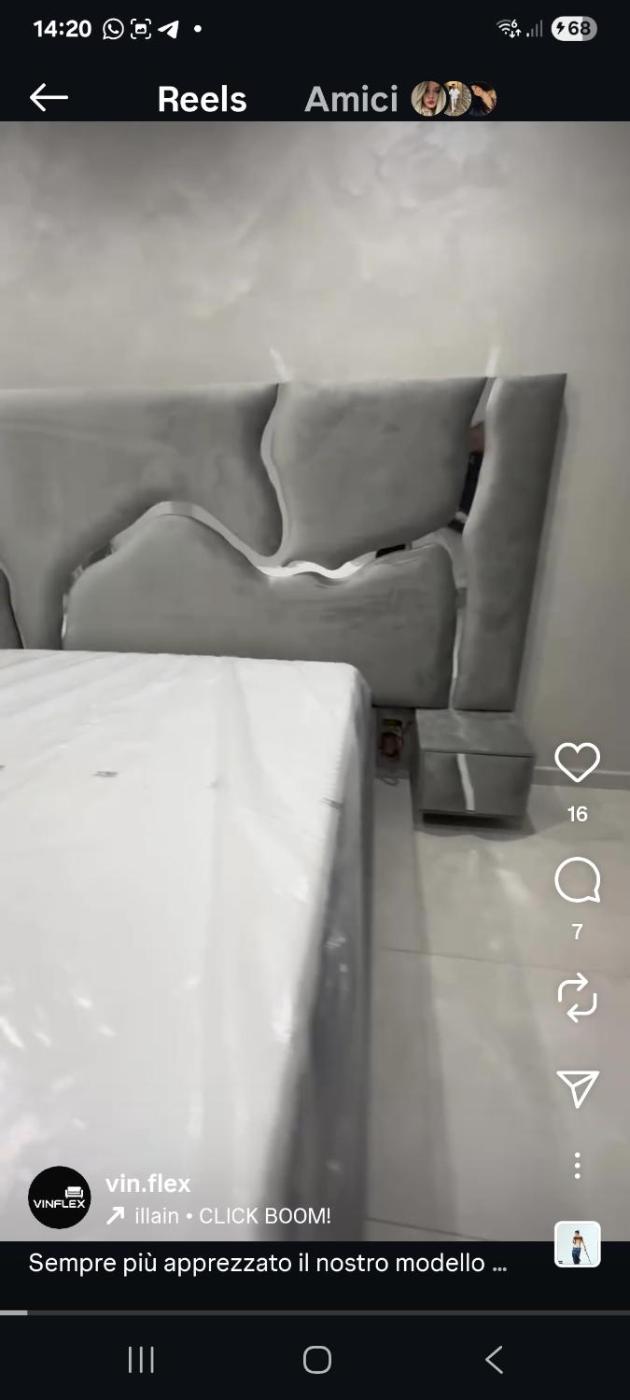Open the three-dot more options menu
Image resolution: width=630 pixels, height=1400 pixels.
[577, 1165]
